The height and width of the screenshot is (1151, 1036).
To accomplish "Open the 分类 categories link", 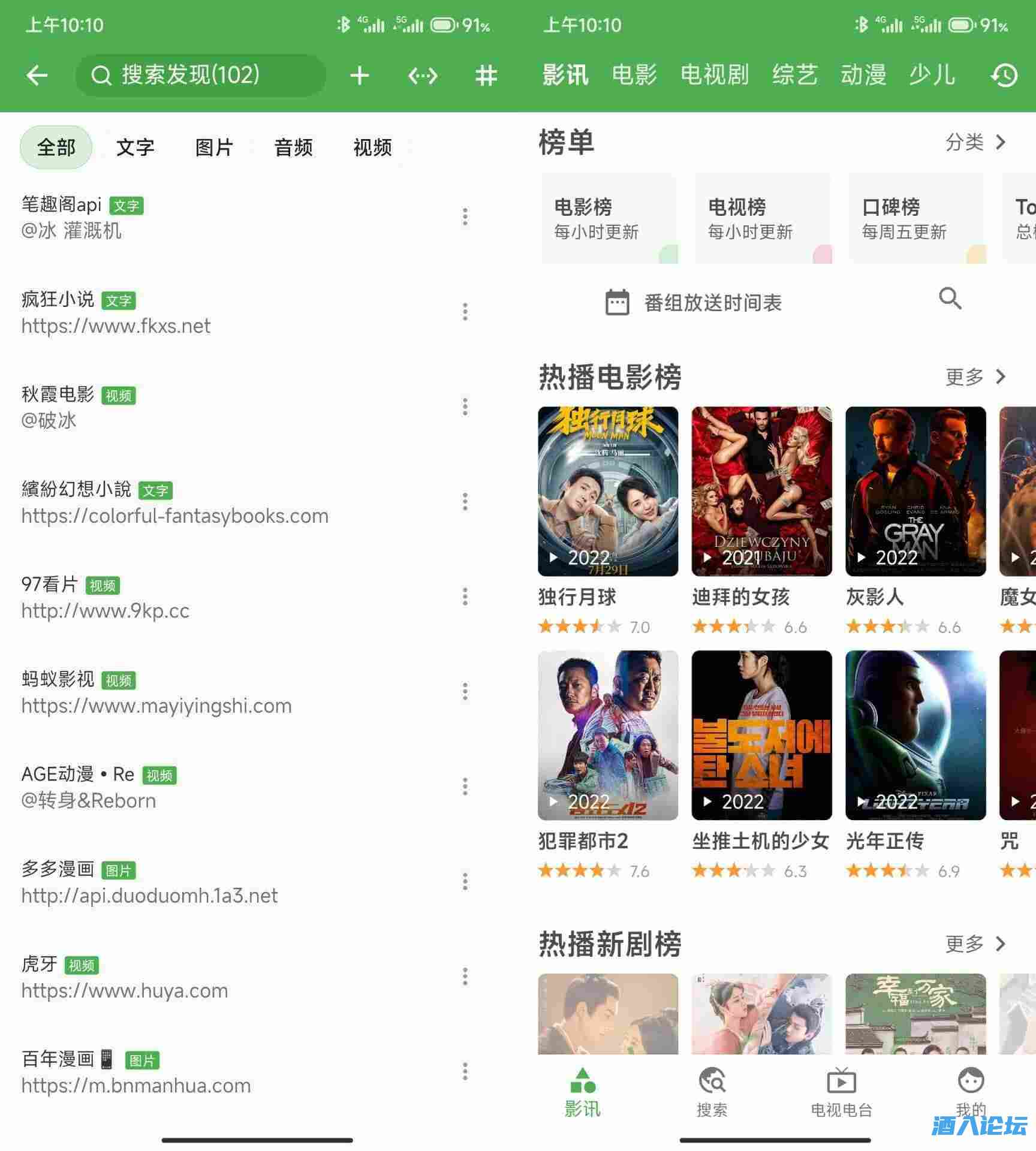I will 975,143.
